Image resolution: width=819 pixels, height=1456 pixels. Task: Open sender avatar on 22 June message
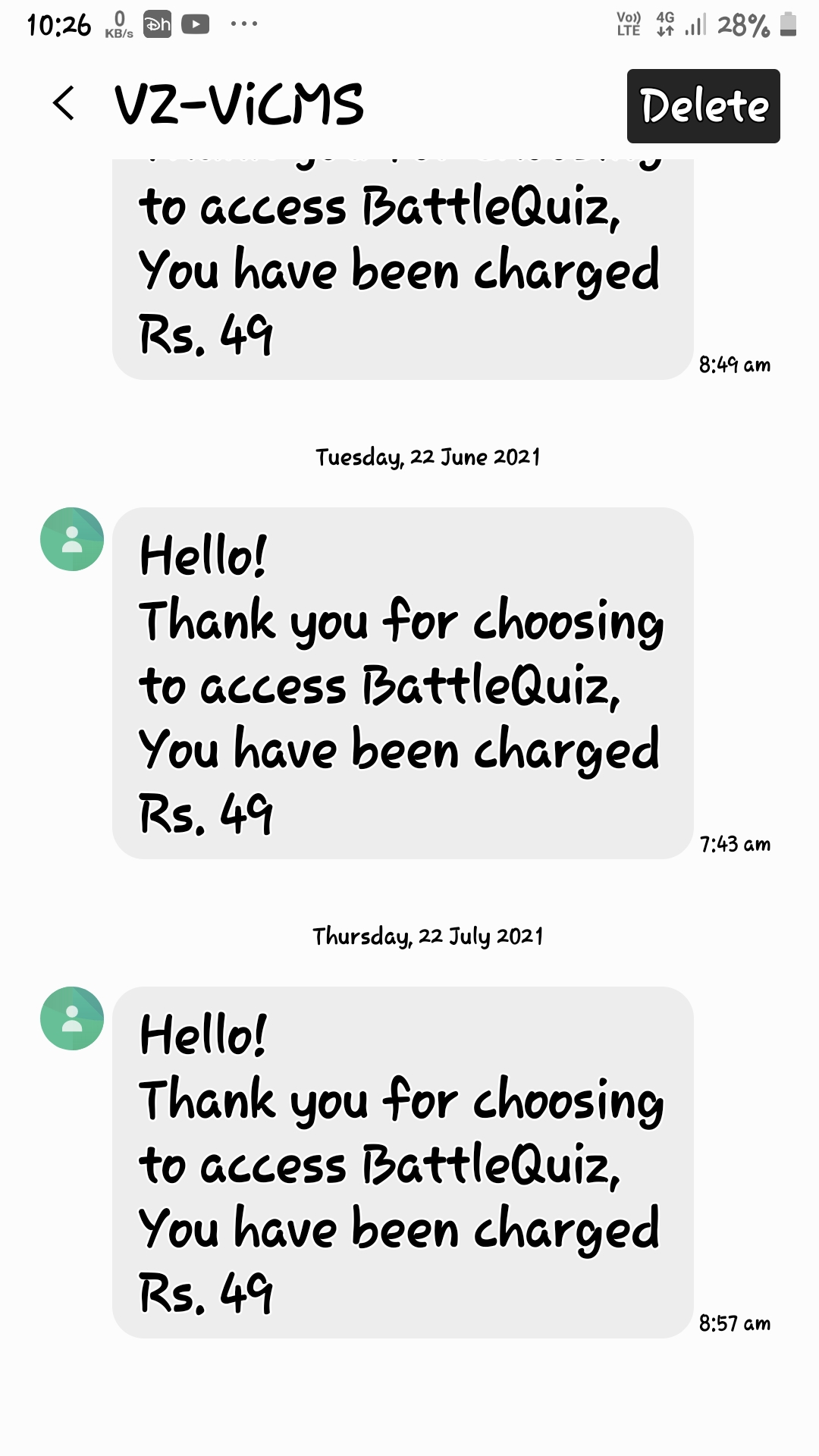[72, 539]
